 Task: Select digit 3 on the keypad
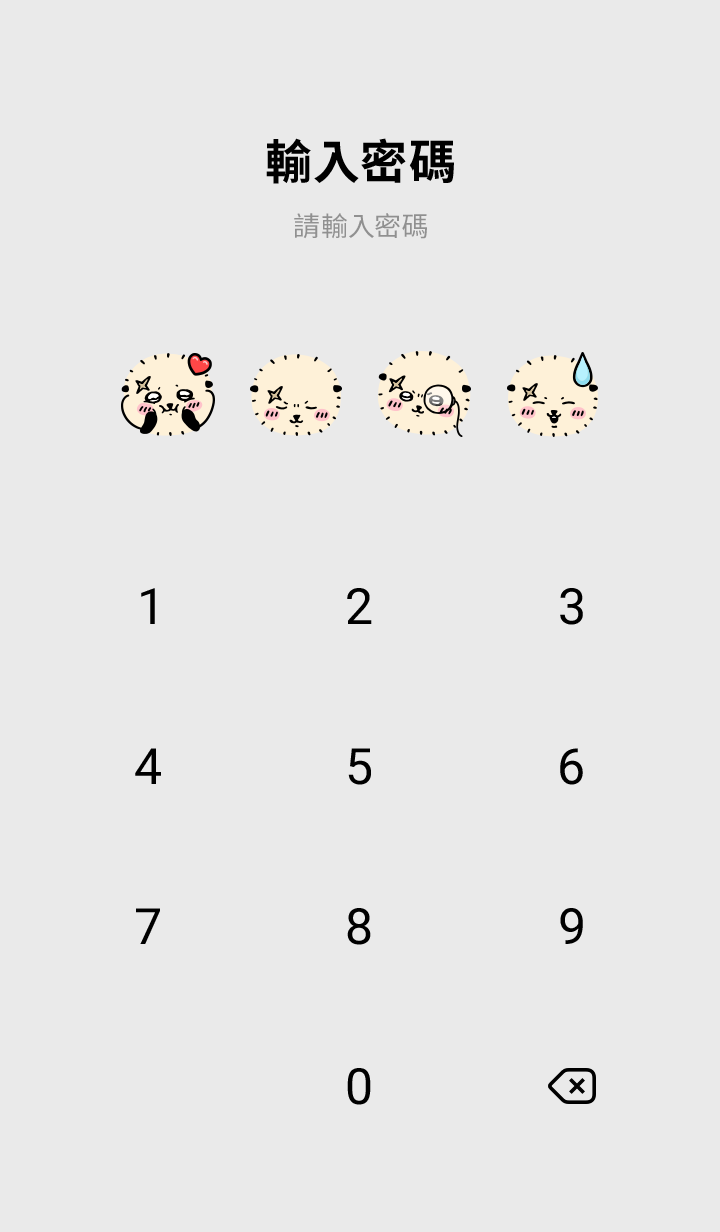(571, 607)
